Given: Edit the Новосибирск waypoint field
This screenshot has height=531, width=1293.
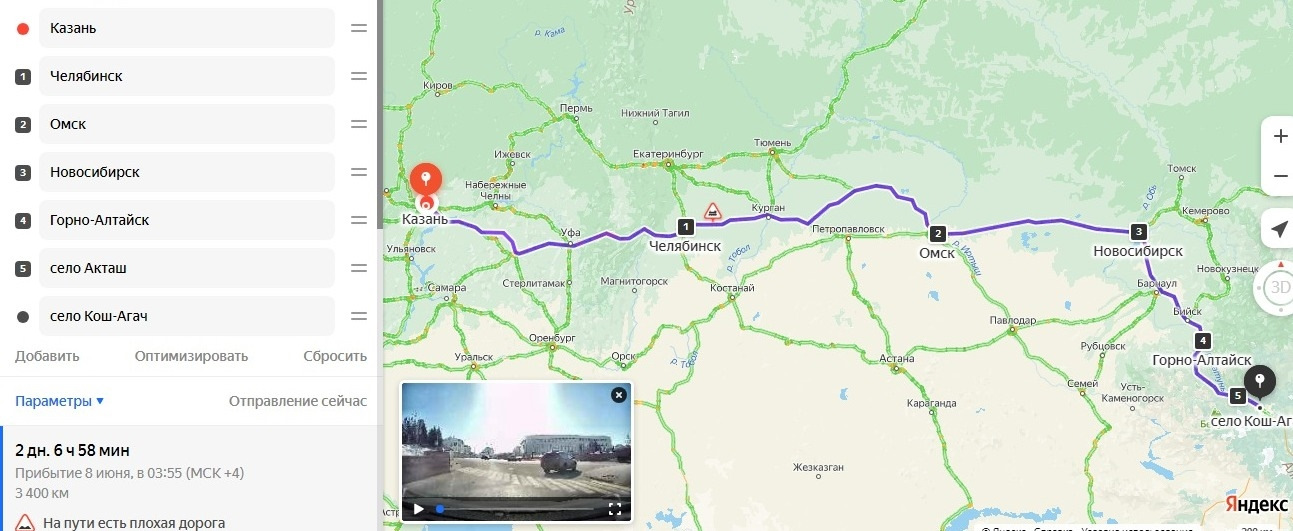Looking at the screenshot, I should tap(186, 172).
